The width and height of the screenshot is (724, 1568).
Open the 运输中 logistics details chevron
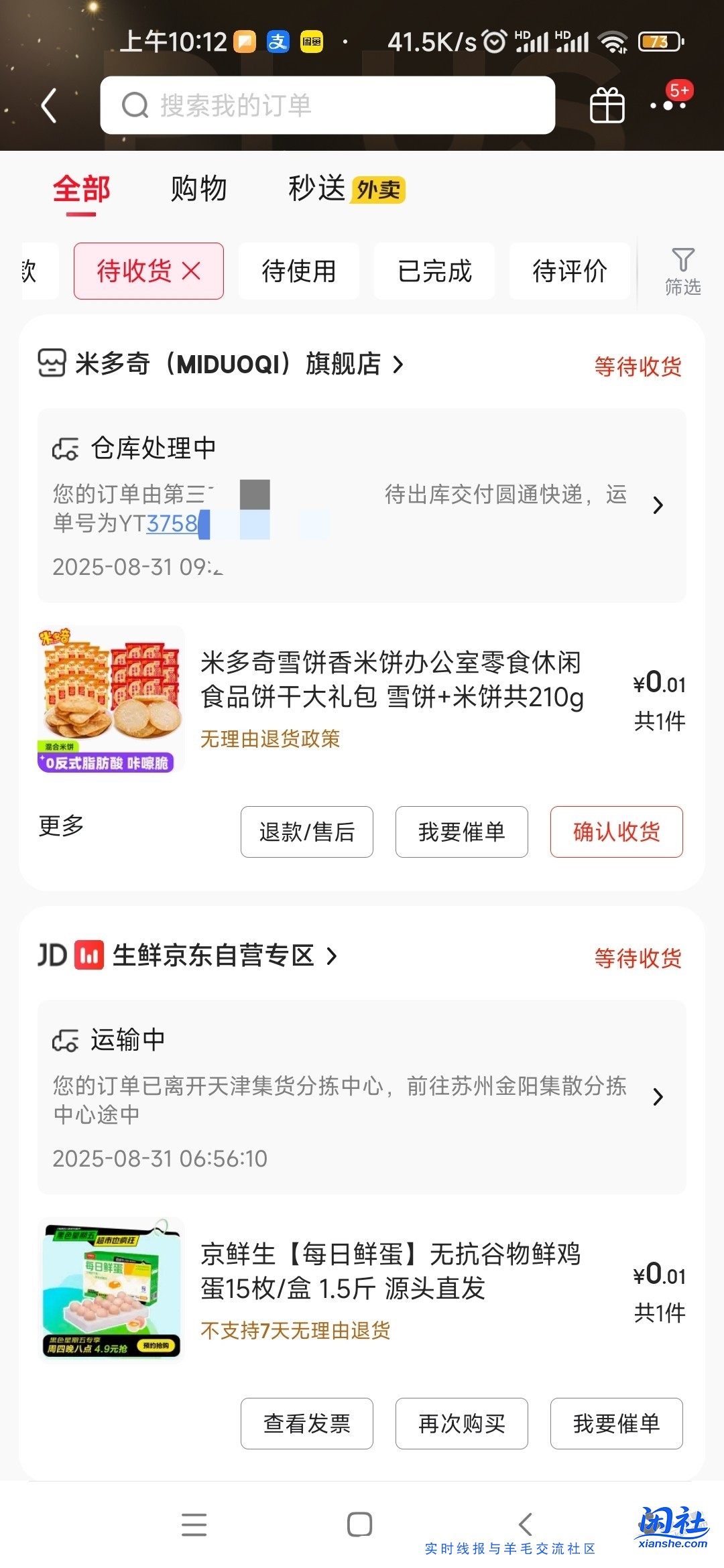[x=658, y=1097]
